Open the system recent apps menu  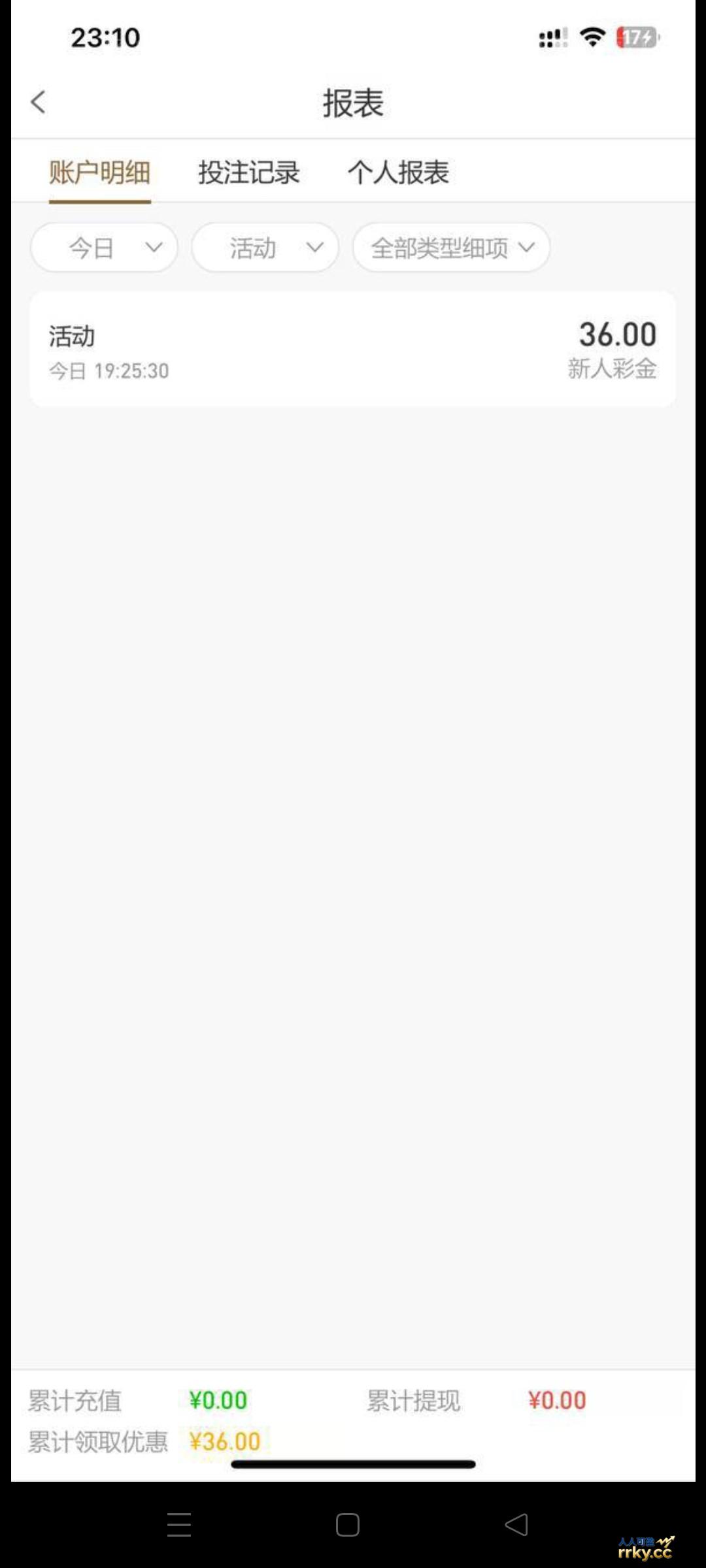[x=179, y=1525]
